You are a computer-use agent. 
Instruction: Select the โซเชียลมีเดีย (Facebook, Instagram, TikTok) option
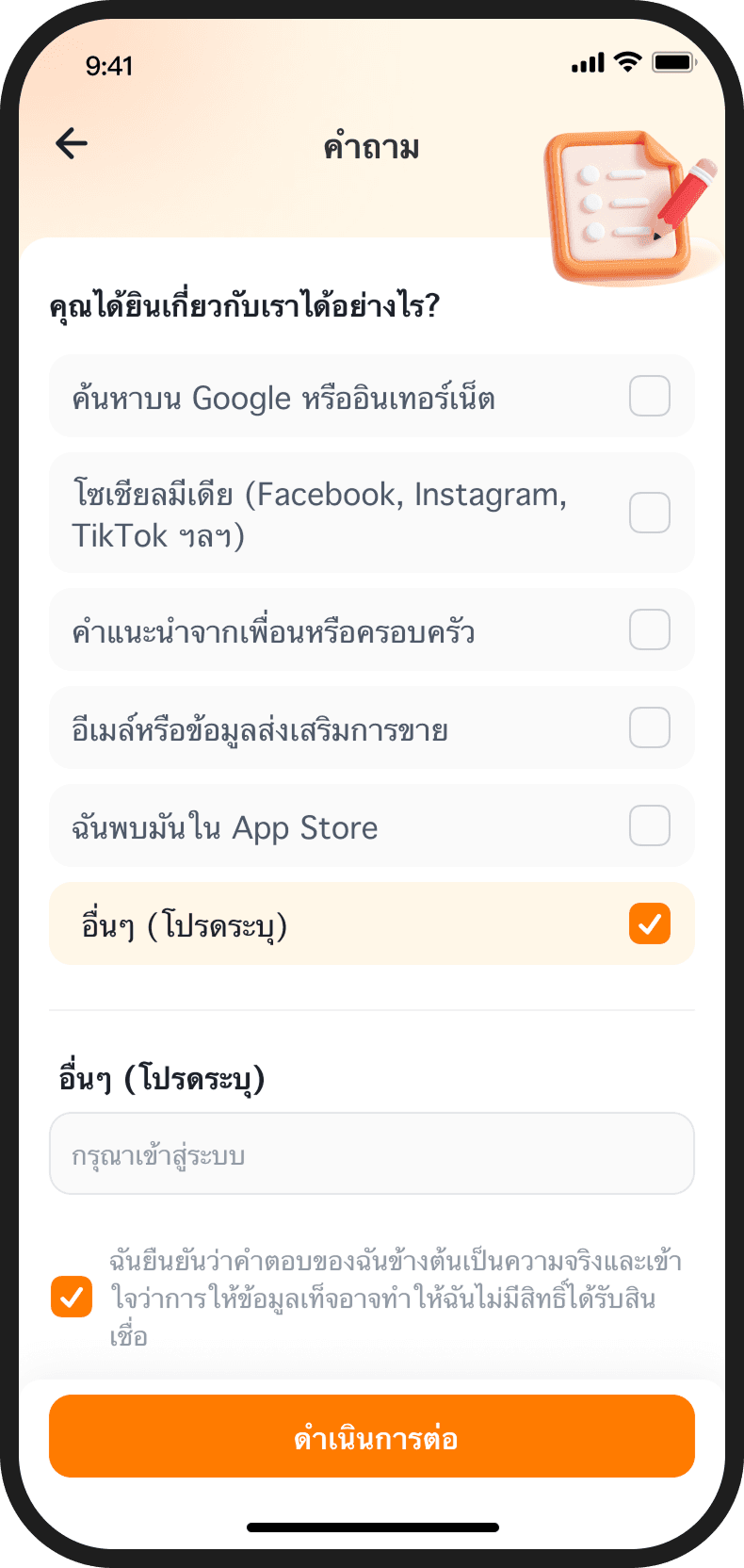coord(649,513)
